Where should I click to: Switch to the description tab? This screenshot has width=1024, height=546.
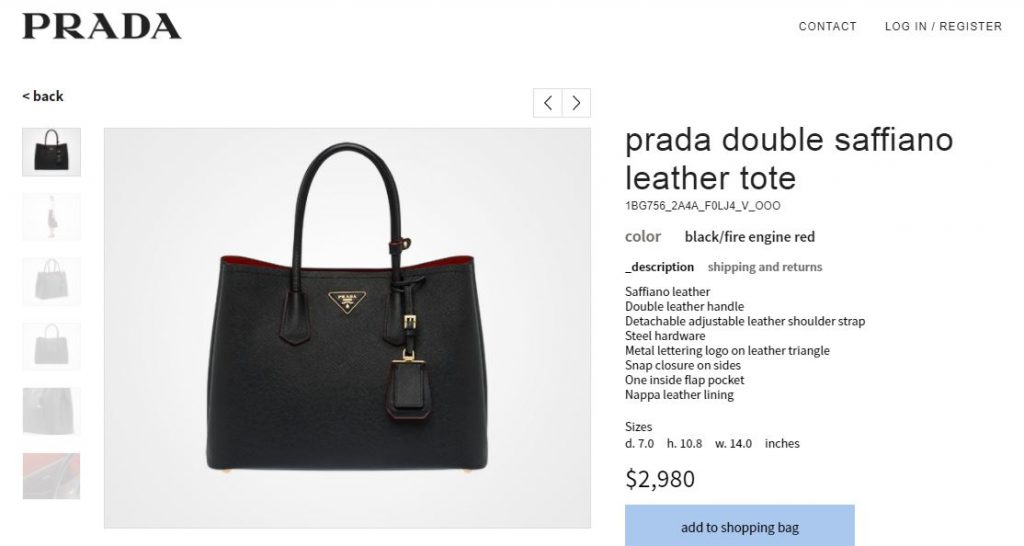(659, 267)
